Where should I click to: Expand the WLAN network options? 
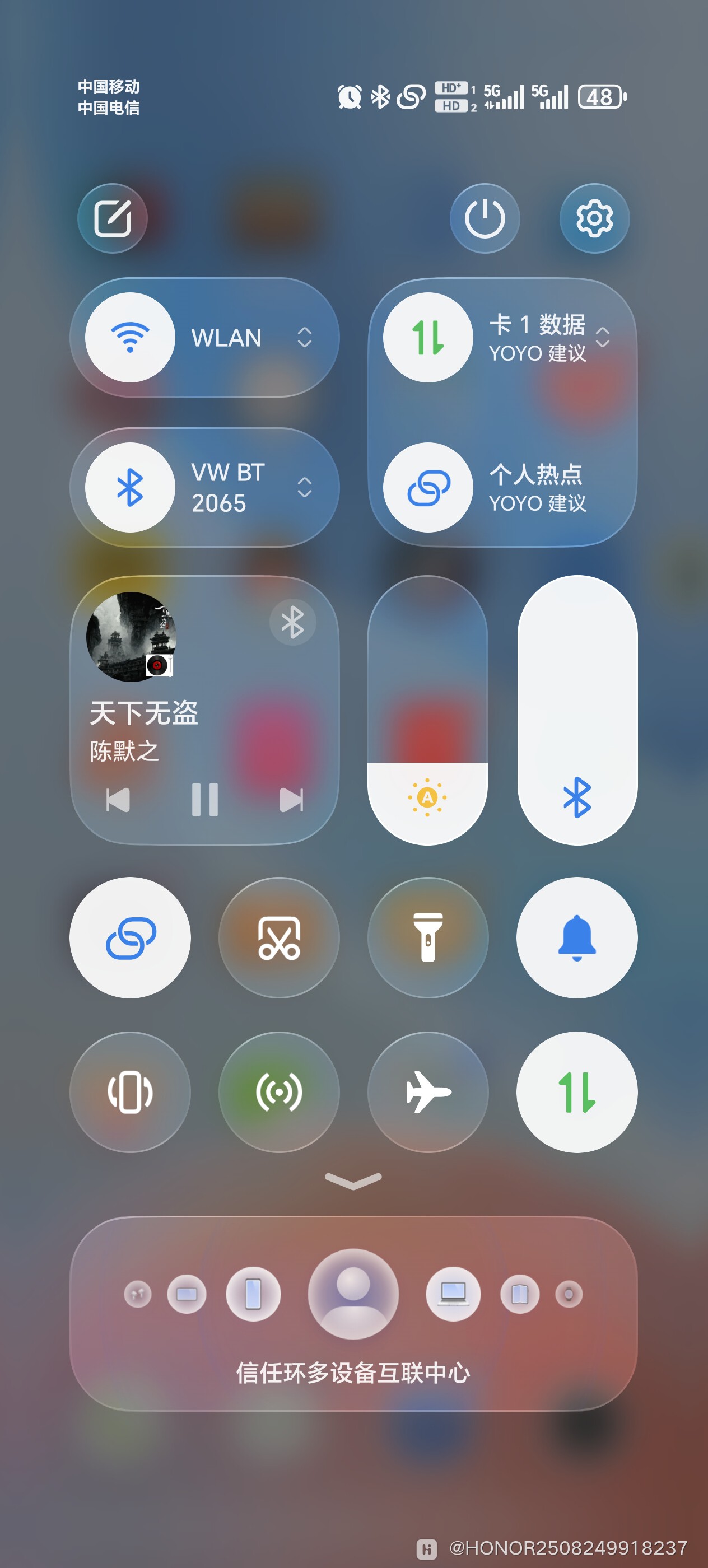tap(304, 338)
